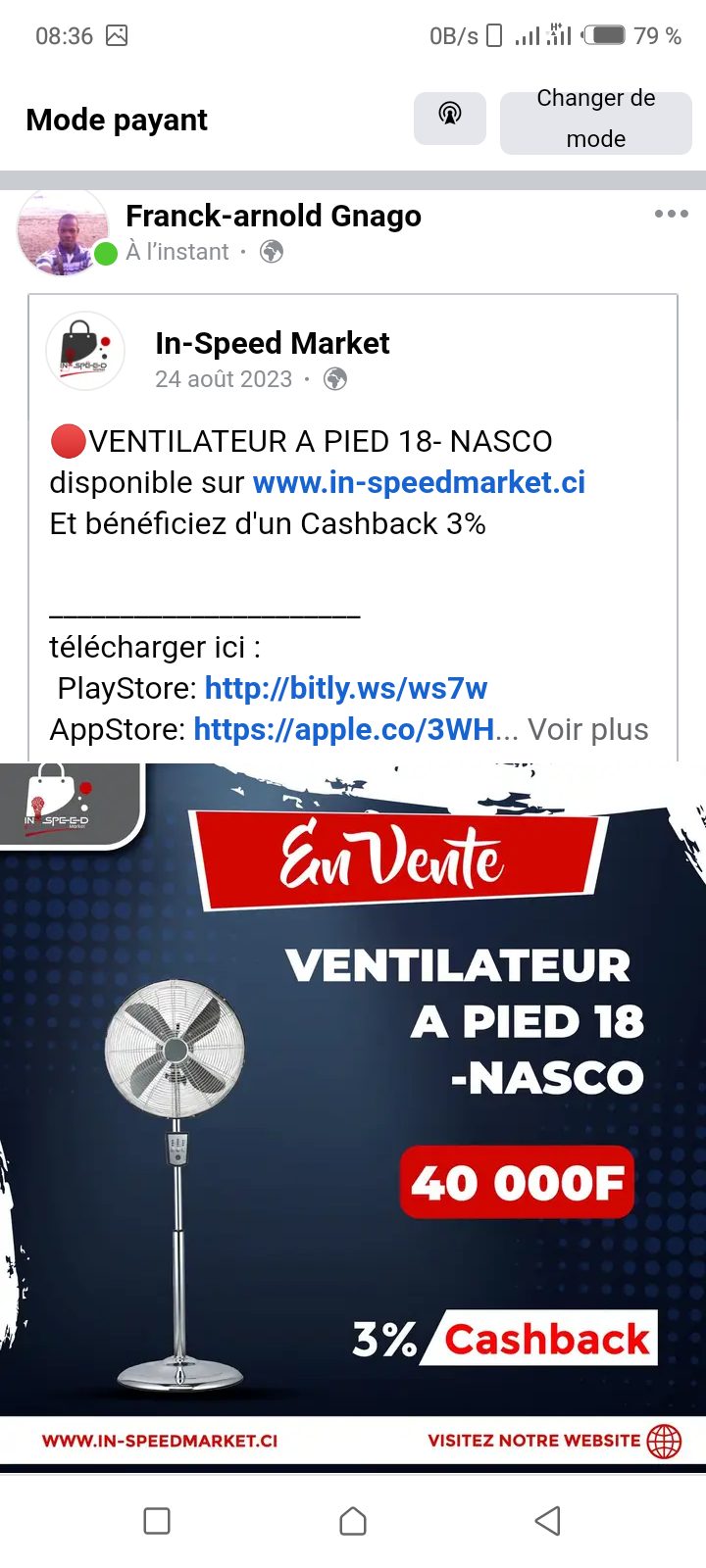The width and height of the screenshot is (706, 1568).
Task: Open post options three-dot menu
Action: pyautogui.click(x=671, y=214)
